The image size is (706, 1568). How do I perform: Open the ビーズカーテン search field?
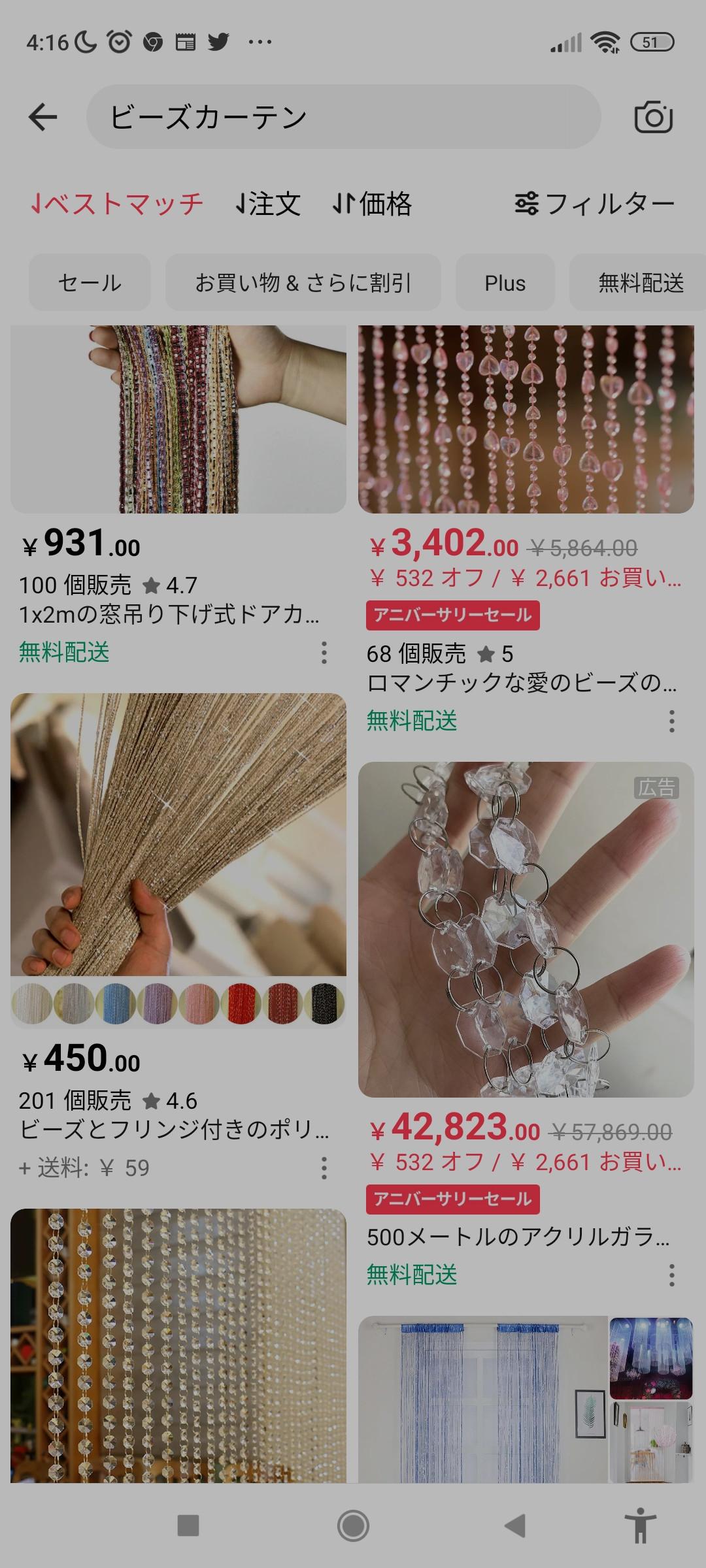click(343, 118)
